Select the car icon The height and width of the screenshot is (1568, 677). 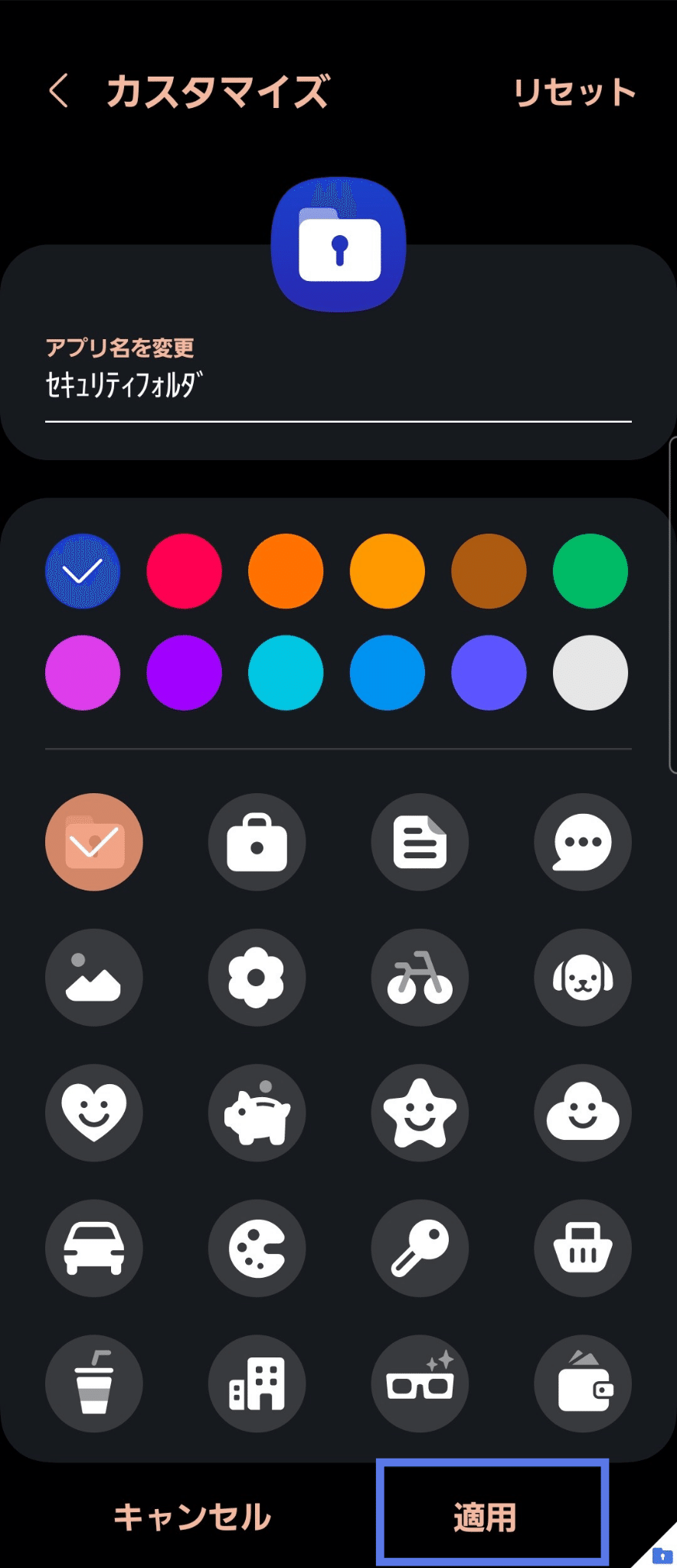(93, 1248)
